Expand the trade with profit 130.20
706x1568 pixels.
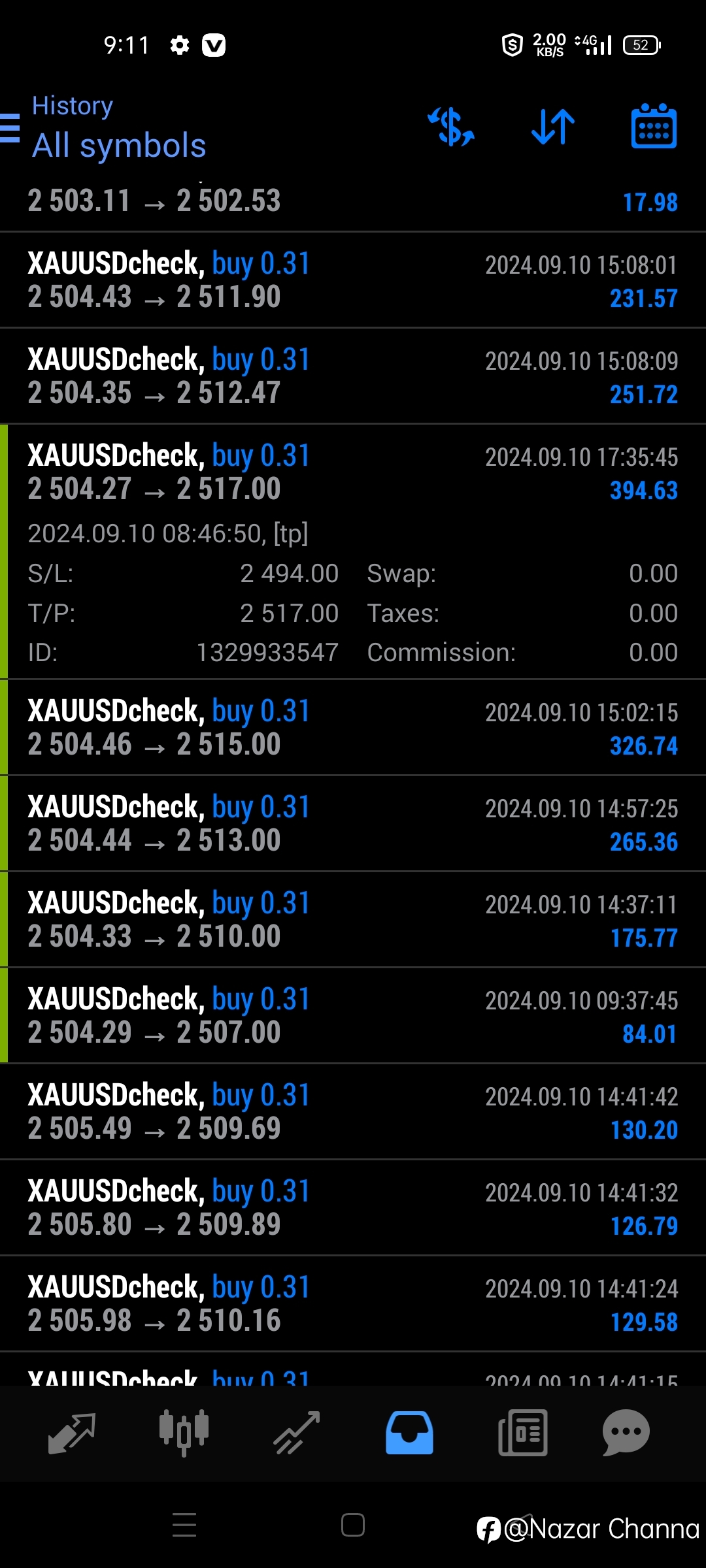click(x=353, y=1112)
